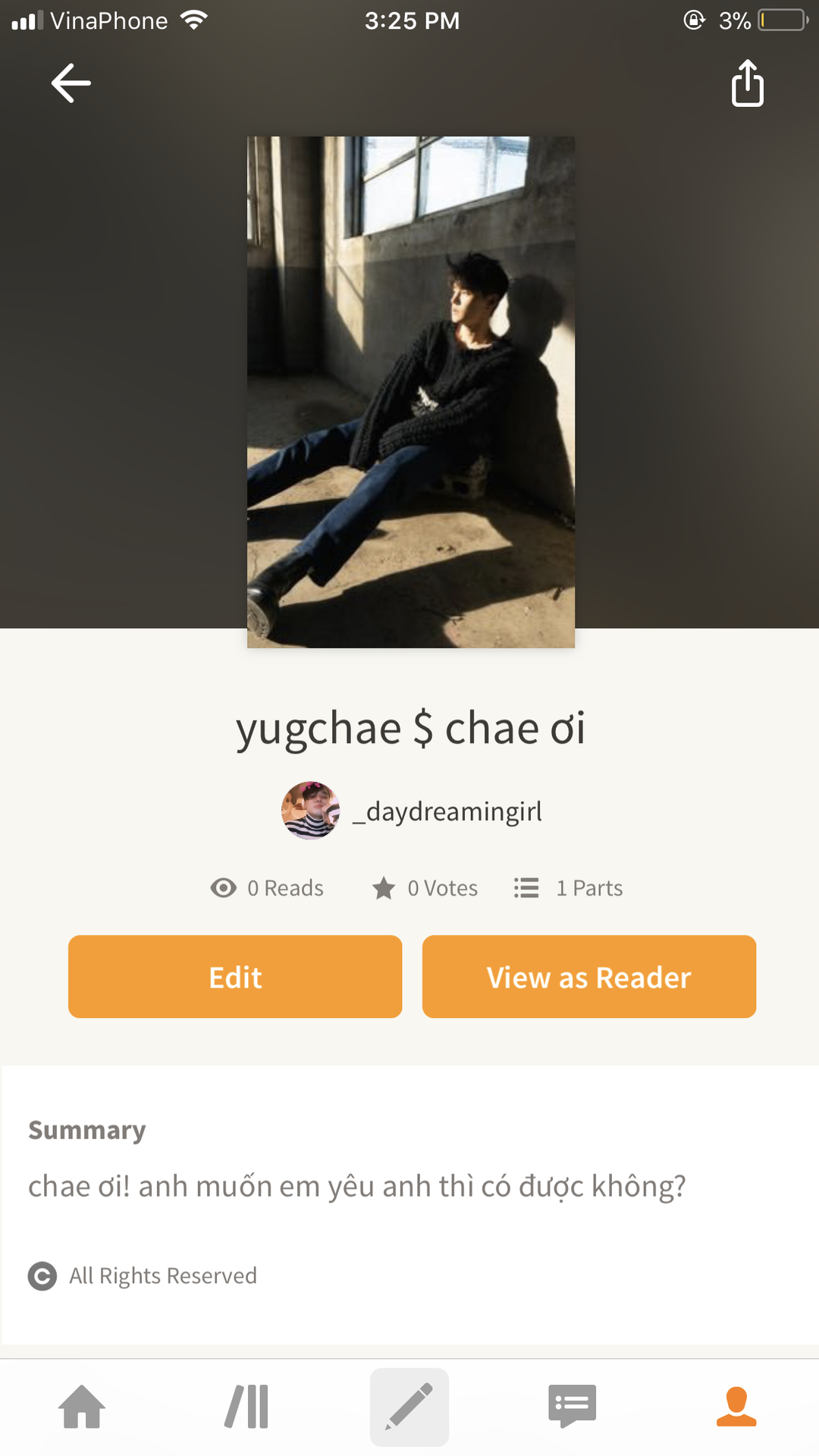Open the 1 Parts list
Image resolution: width=819 pixels, height=1456 pixels.
click(569, 888)
